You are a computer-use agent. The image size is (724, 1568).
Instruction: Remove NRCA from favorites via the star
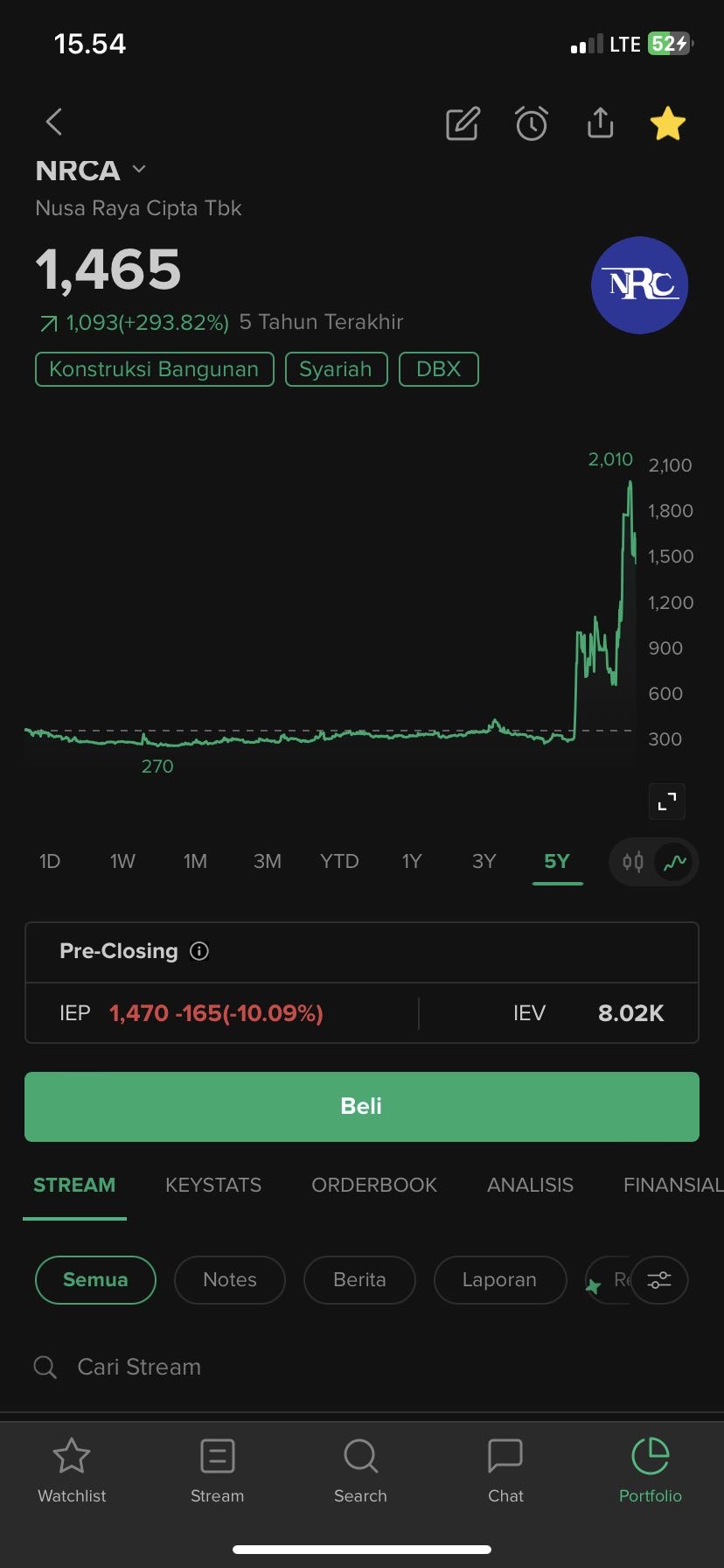[668, 123]
